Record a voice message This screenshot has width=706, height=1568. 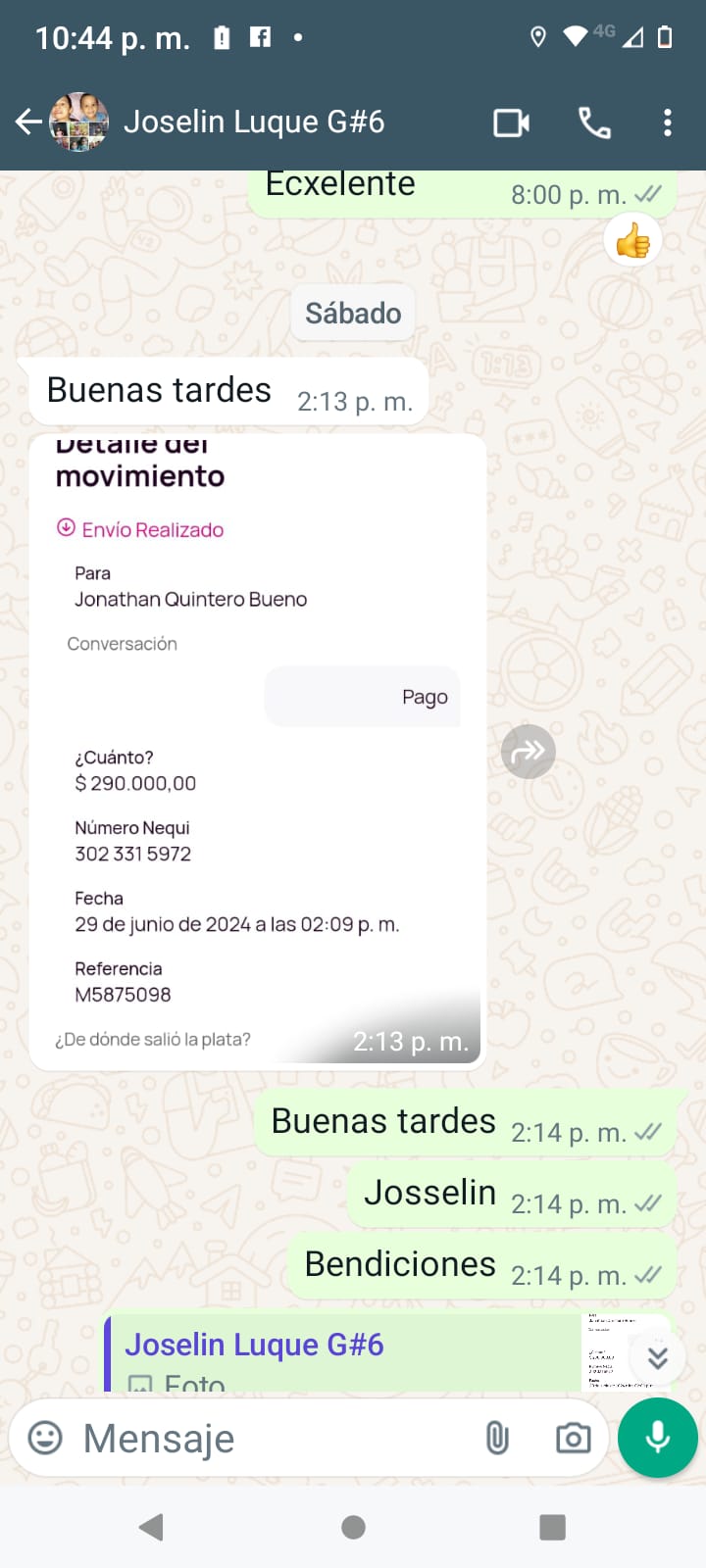(x=658, y=1438)
